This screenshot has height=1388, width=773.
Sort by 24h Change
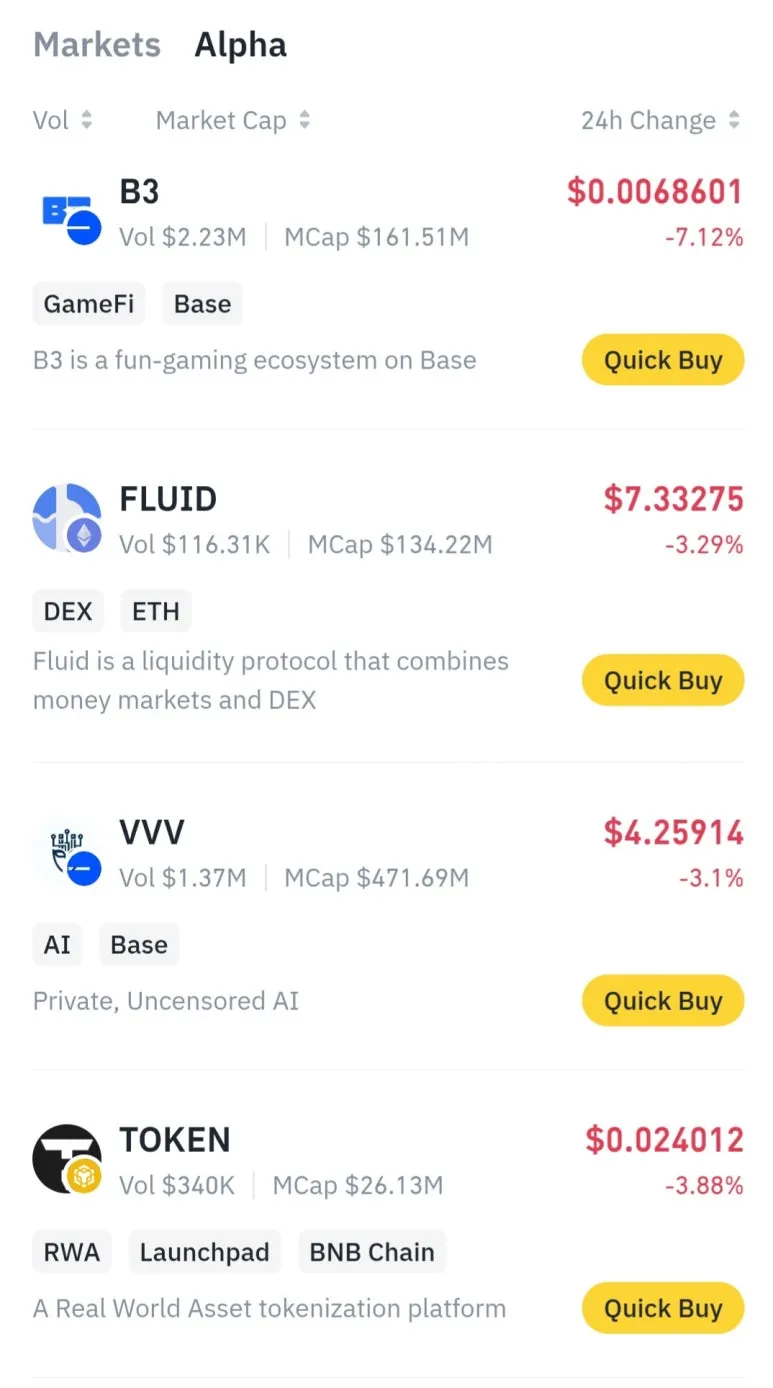pos(660,121)
